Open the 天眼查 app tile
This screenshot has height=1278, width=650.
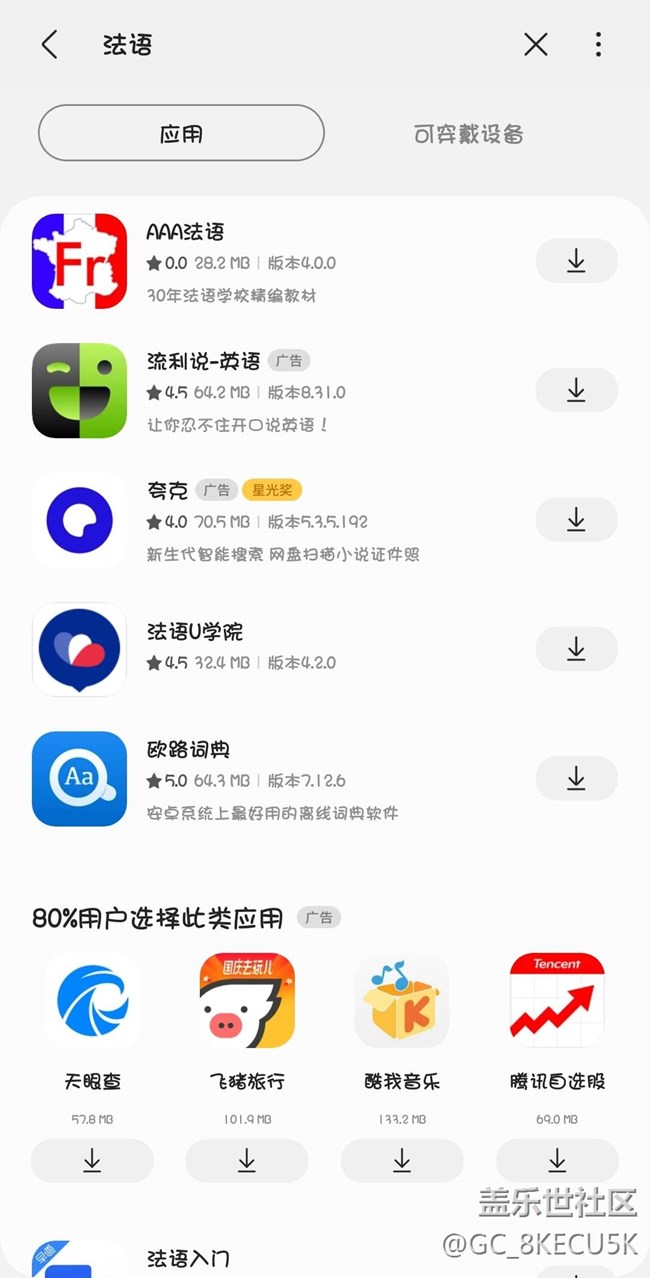click(92, 1000)
